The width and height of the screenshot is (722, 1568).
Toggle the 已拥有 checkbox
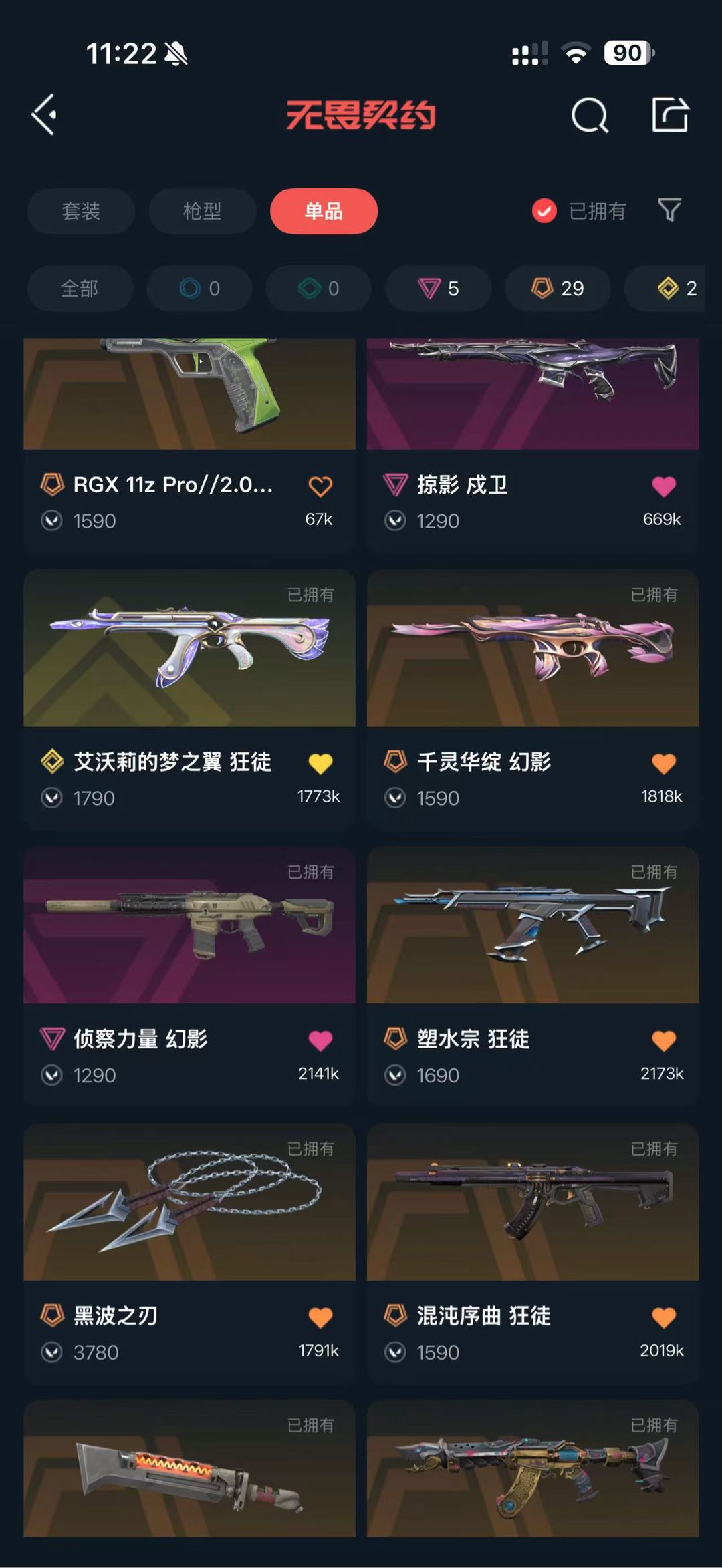tap(544, 211)
